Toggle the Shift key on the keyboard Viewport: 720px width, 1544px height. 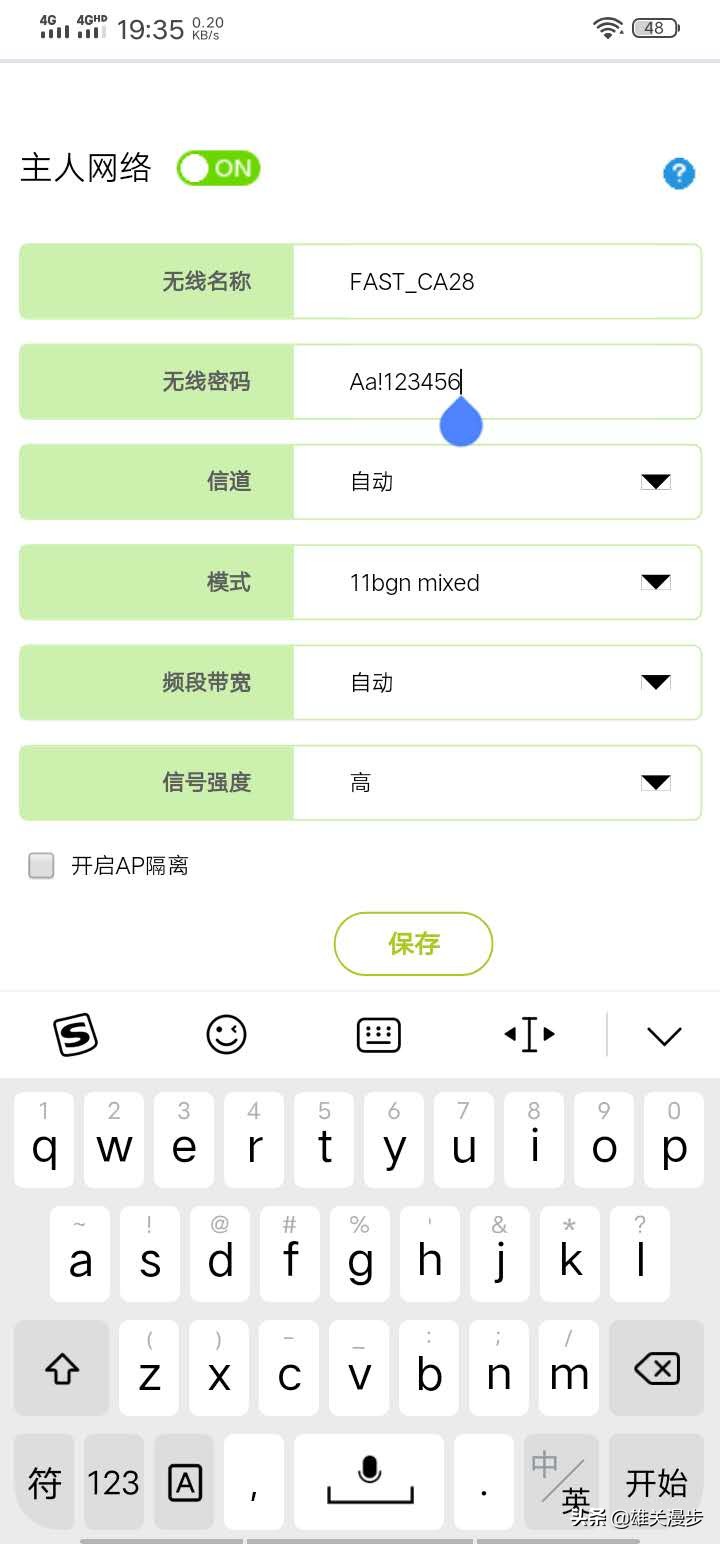point(61,1368)
